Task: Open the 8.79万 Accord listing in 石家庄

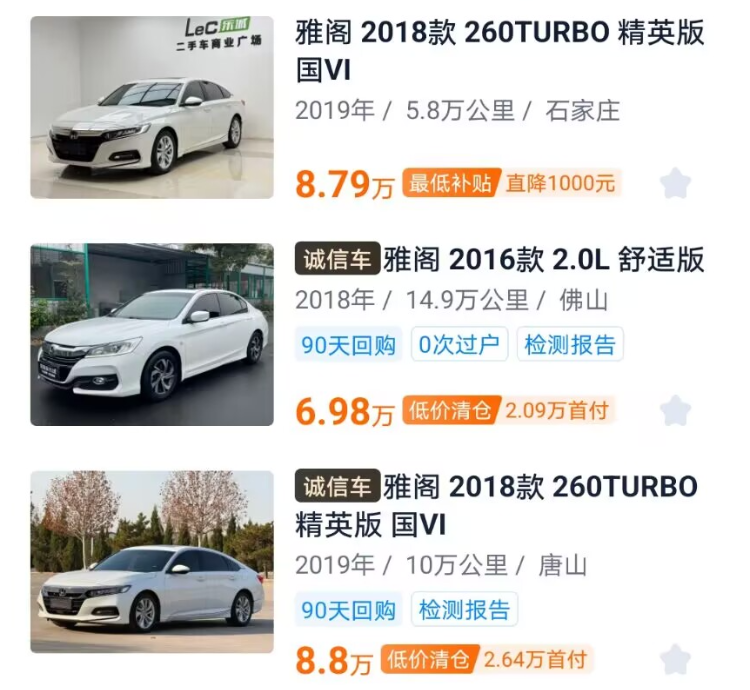Action: 500,50
